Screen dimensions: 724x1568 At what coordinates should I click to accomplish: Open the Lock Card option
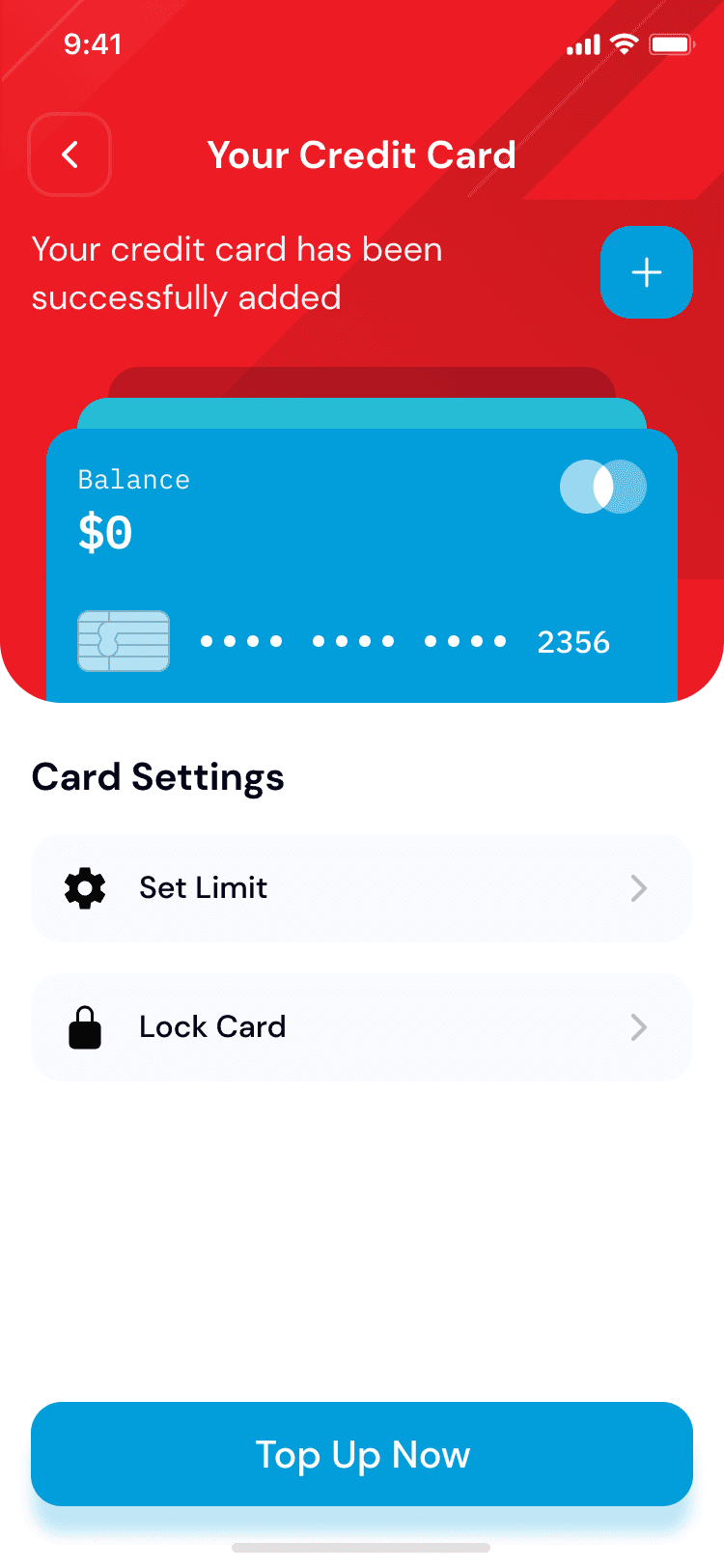pyautogui.click(x=362, y=1027)
